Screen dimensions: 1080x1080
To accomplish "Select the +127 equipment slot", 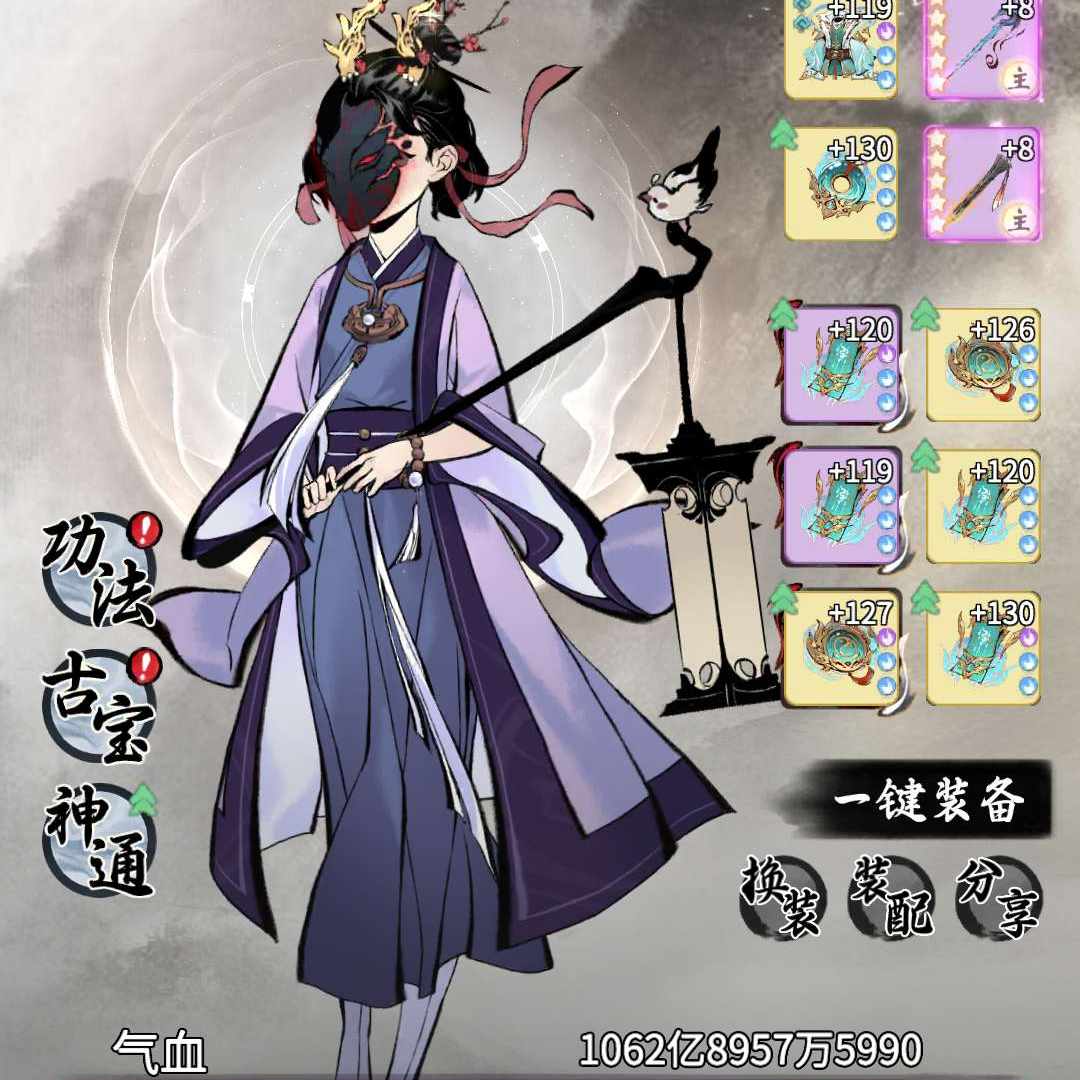I will (x=842, y=648).
